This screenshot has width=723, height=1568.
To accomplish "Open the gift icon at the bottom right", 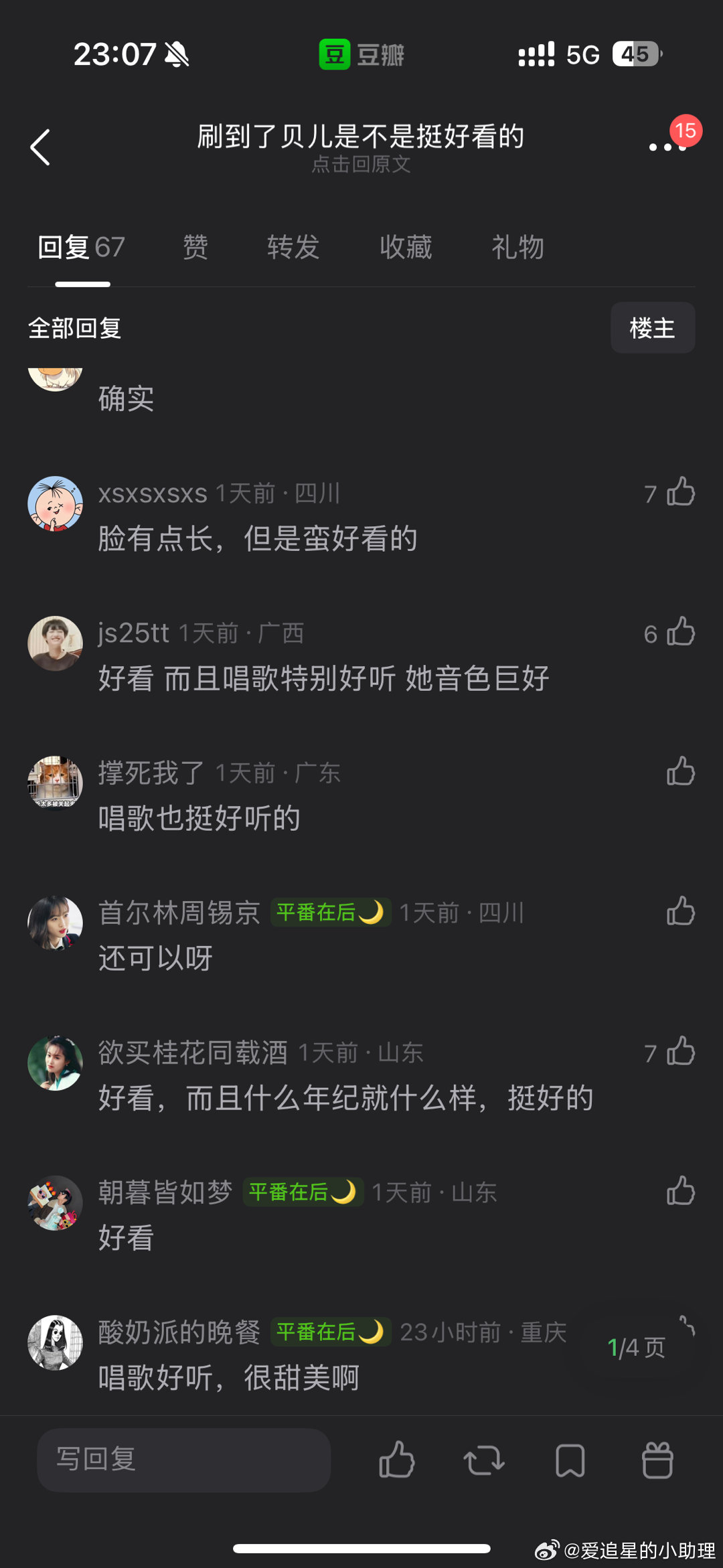I will tap(657, 1461).
